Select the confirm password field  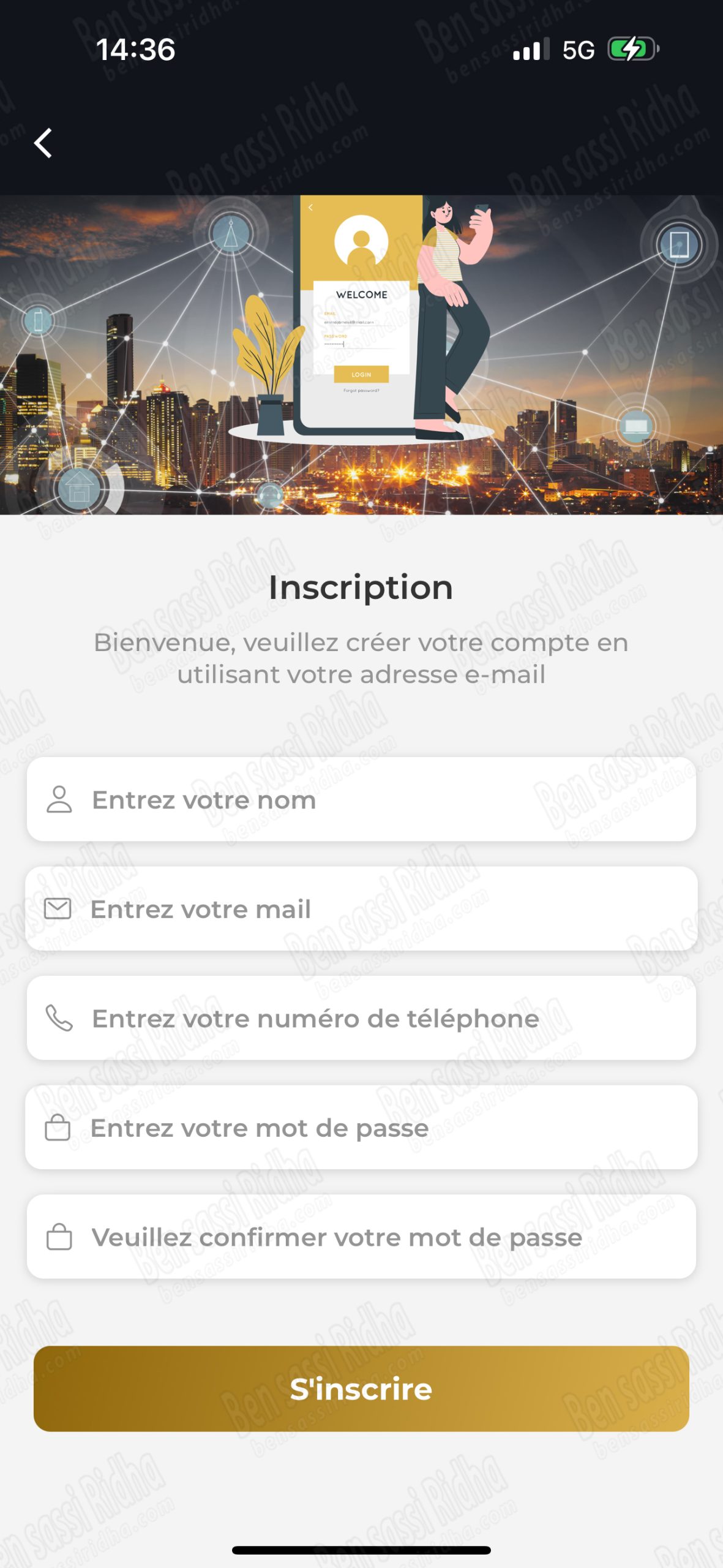point(361,1237)
